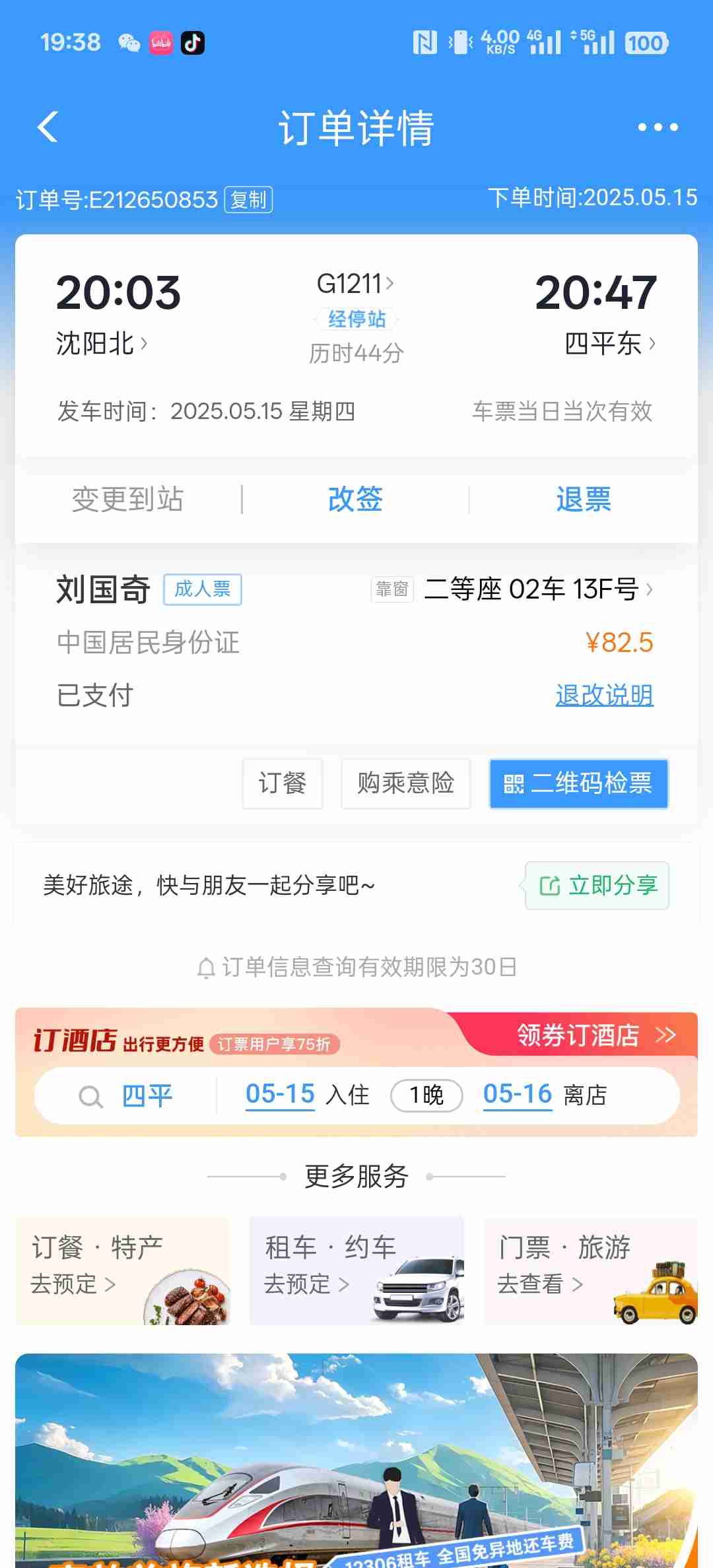
Task: View the 经停站 stop stations
Action: point(356,319)
